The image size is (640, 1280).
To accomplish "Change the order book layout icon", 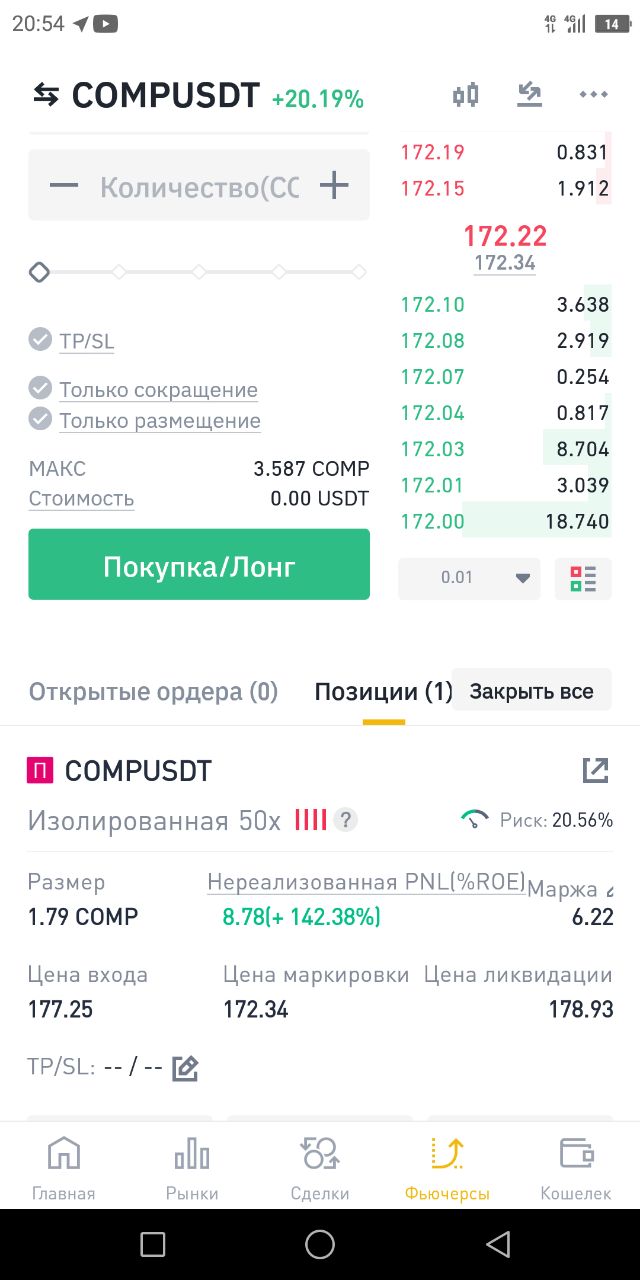I will coord(583,578).
